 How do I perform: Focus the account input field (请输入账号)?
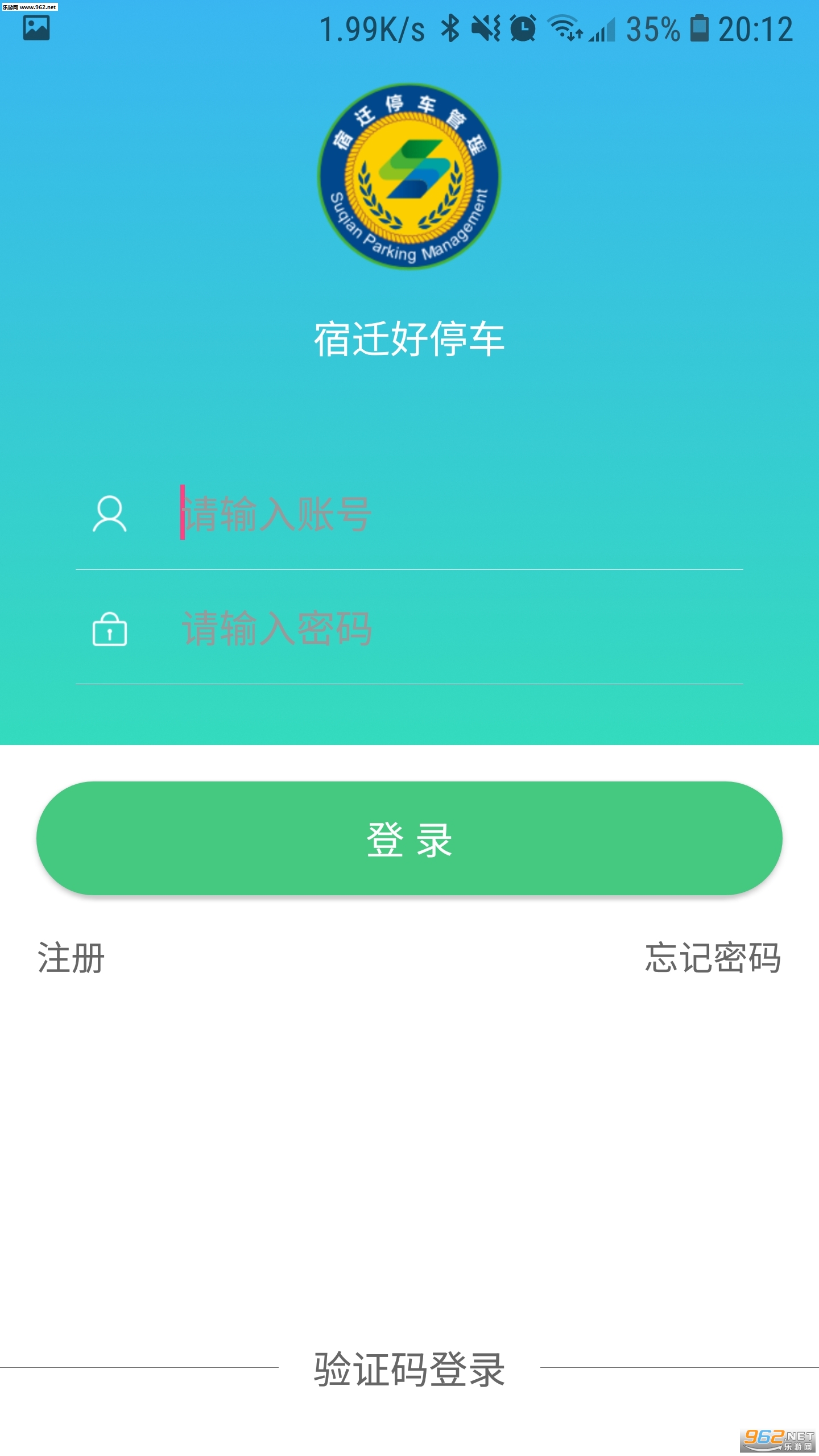[444, 514]
